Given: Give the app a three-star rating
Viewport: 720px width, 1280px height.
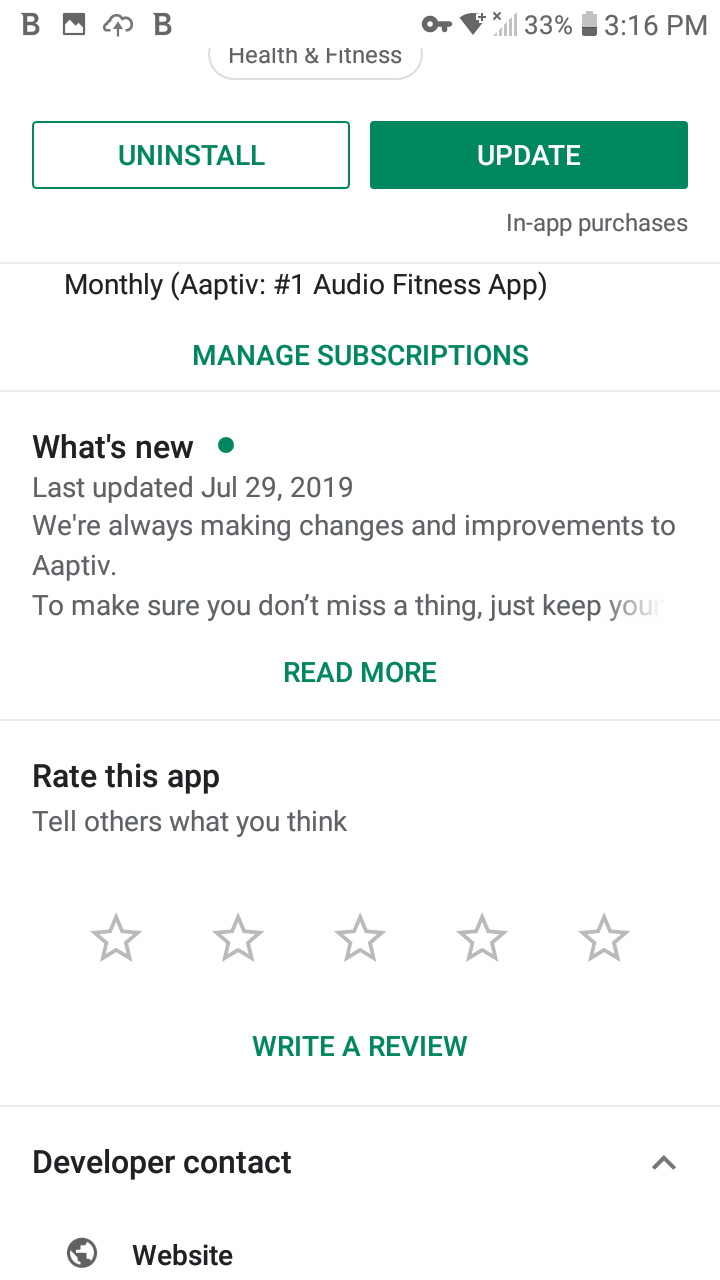Looking at the screenshot, I should (x=360, y=938).
